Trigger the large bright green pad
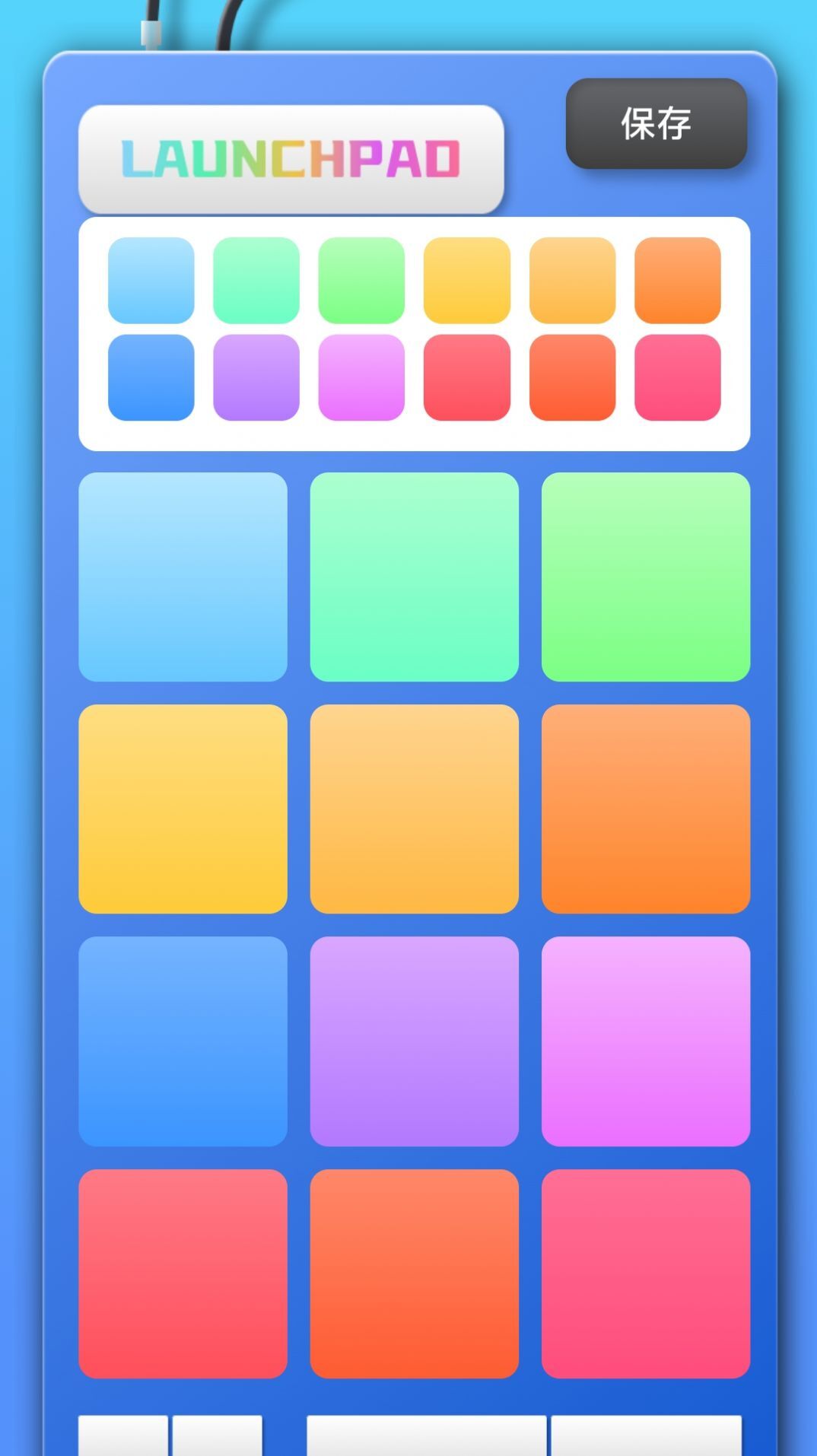The image size is (817, 1456). [645, 577]
